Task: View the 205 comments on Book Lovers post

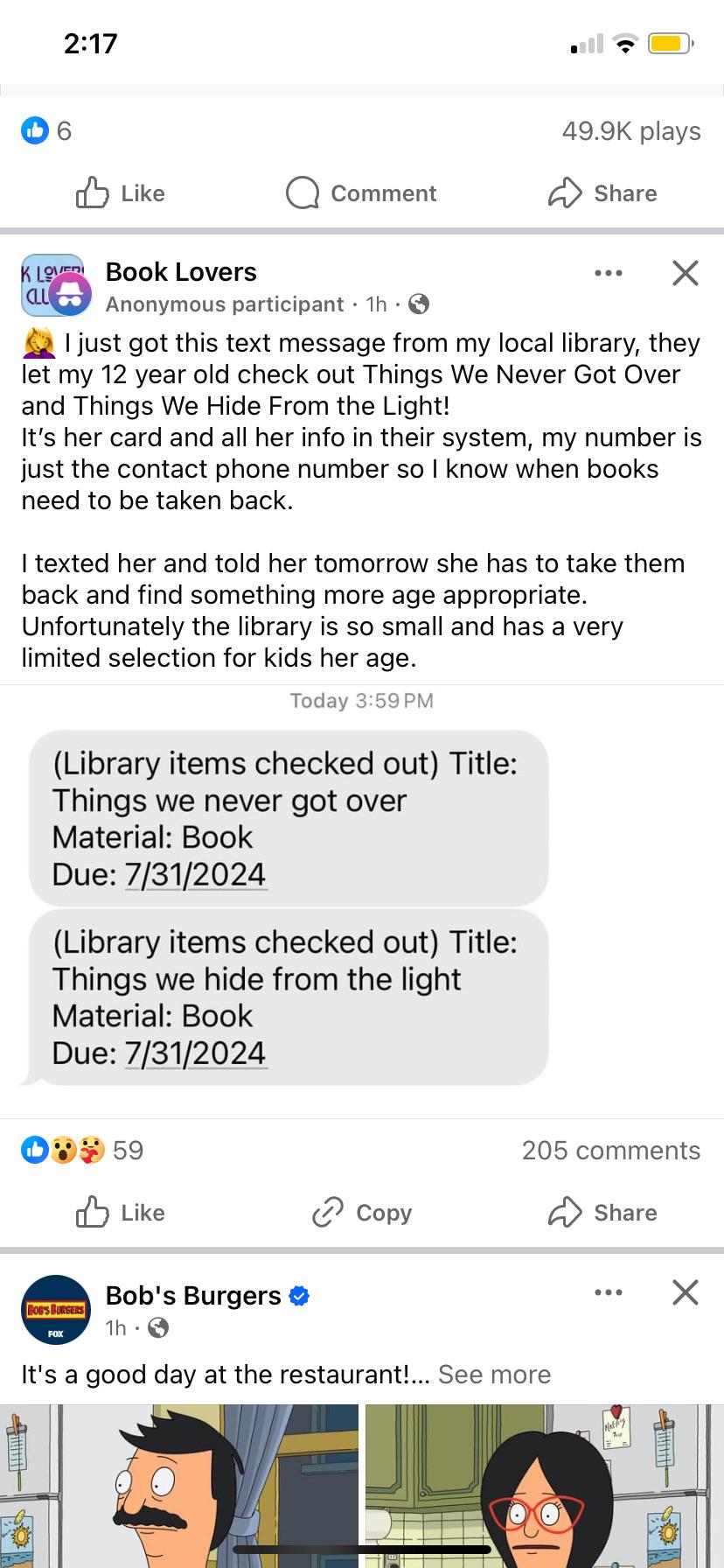Action: click(610, 1150)
